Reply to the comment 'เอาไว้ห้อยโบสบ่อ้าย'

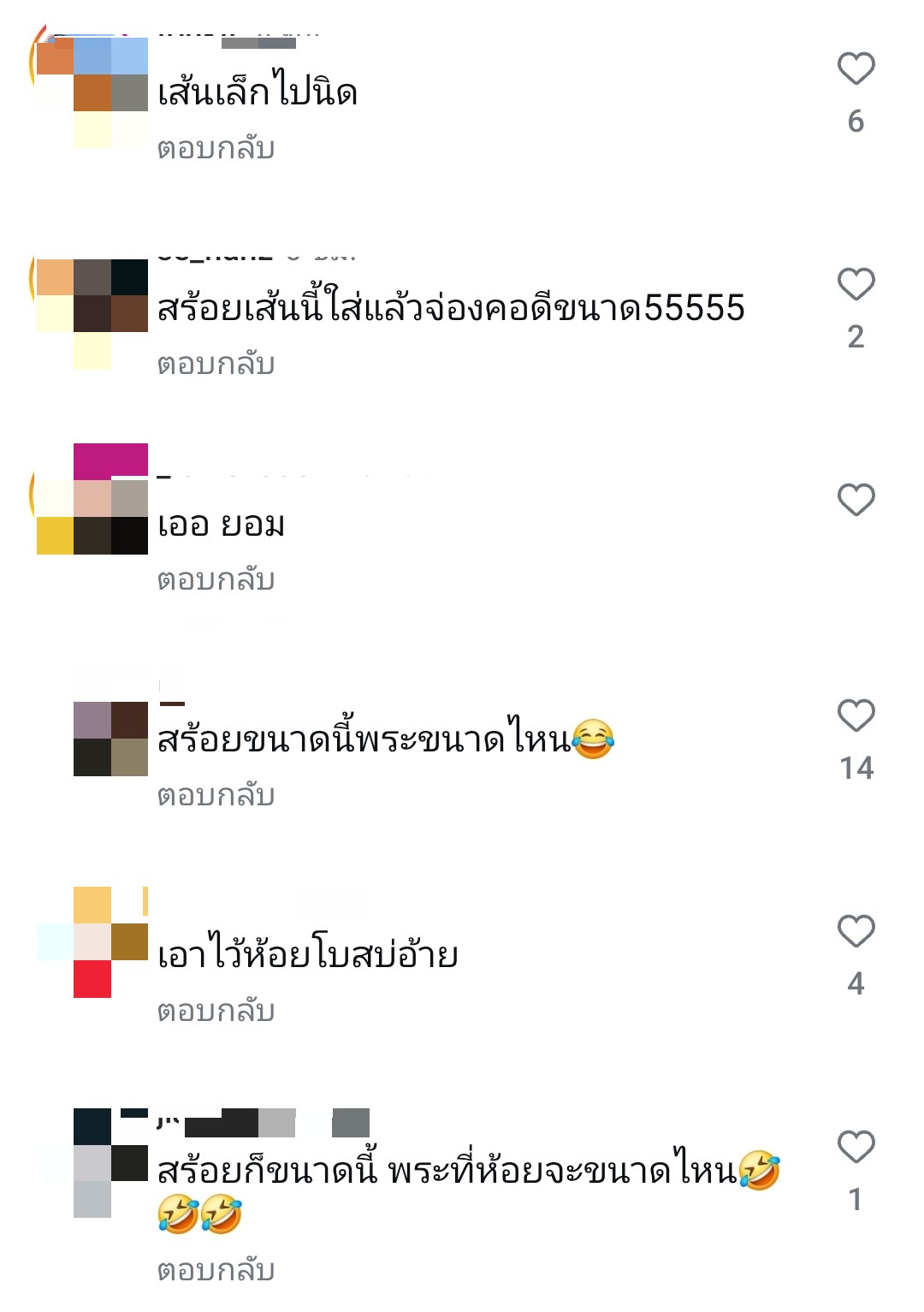[216, 1012]
